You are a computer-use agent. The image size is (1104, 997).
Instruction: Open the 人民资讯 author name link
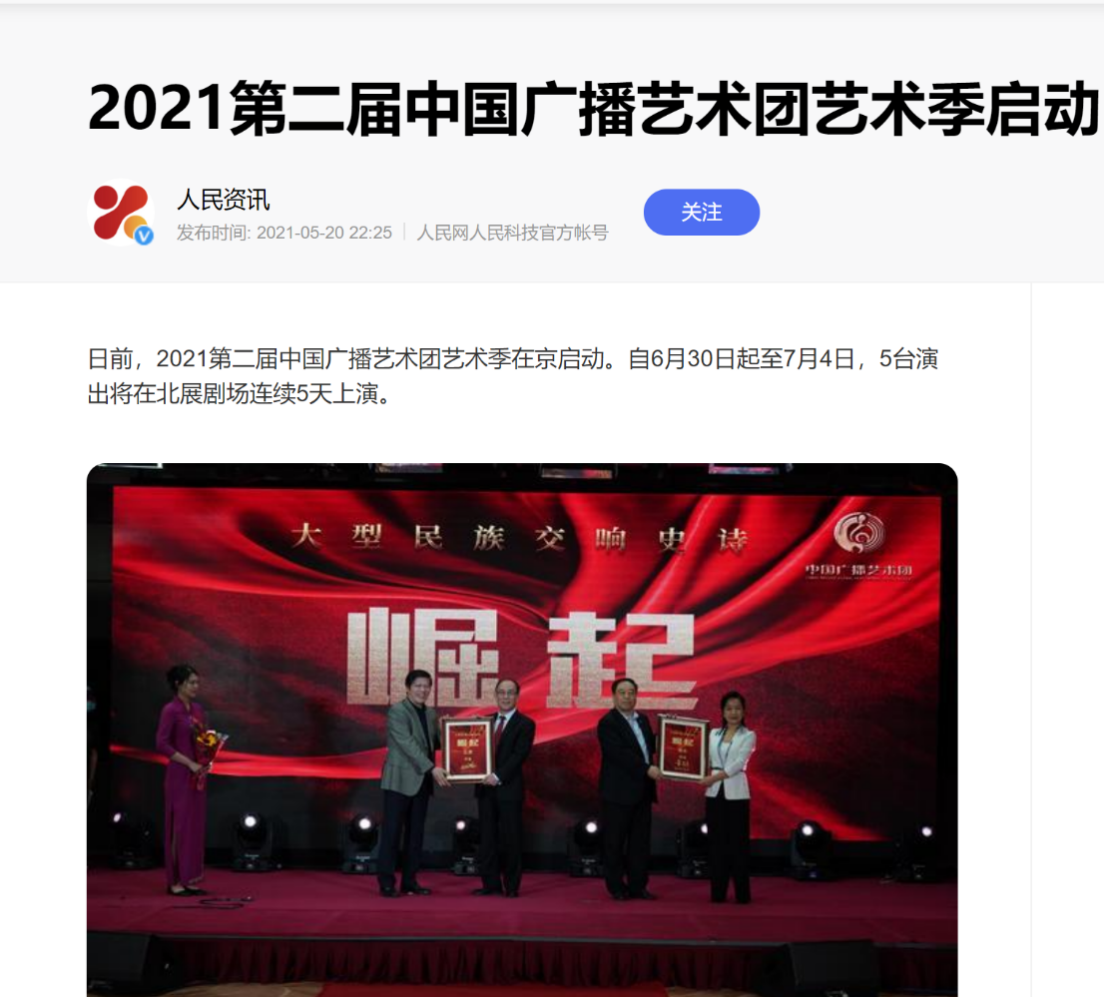click(223, 200)
